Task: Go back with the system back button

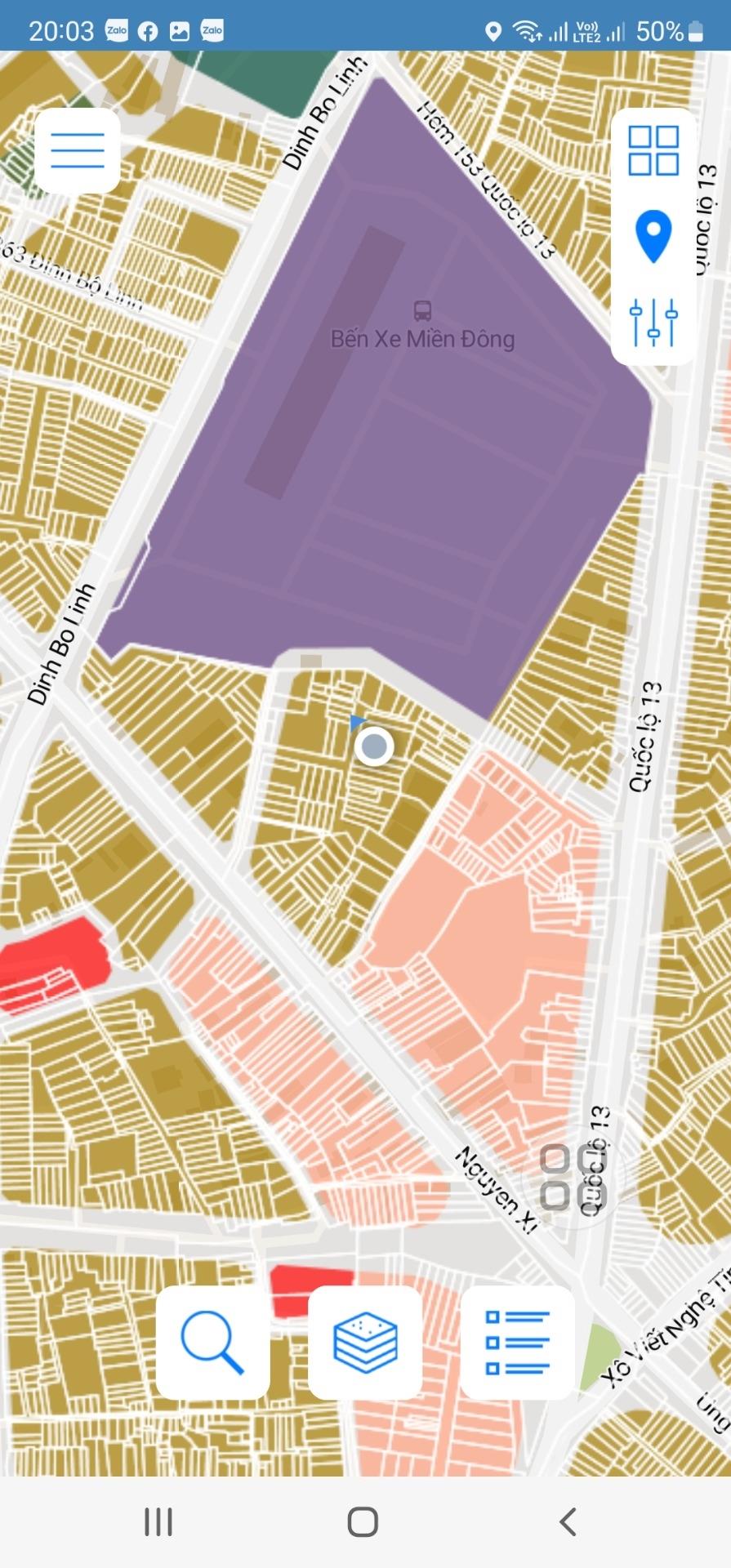Action: [x=568, y=1521]
